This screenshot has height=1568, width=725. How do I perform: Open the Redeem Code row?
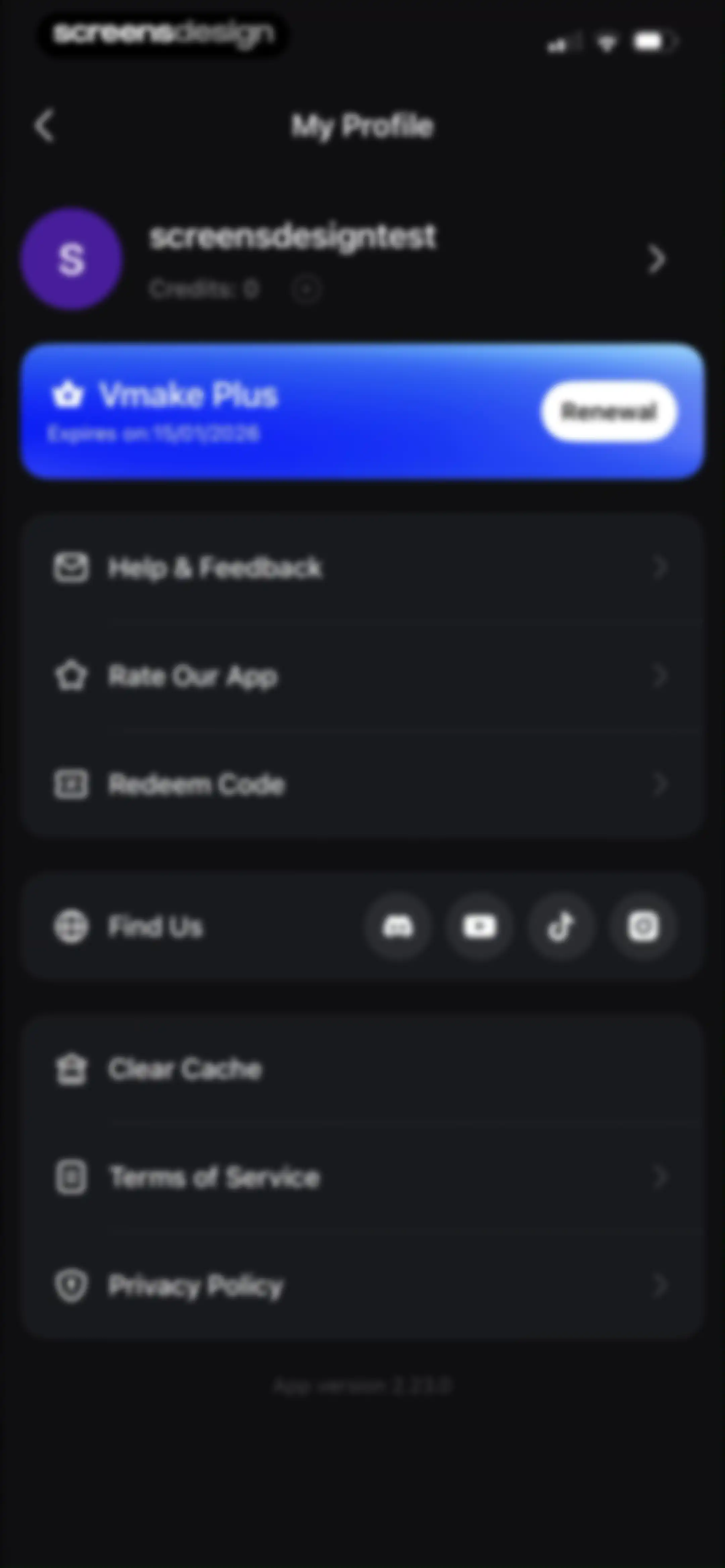pyautogui.click(x=362, y=784)
